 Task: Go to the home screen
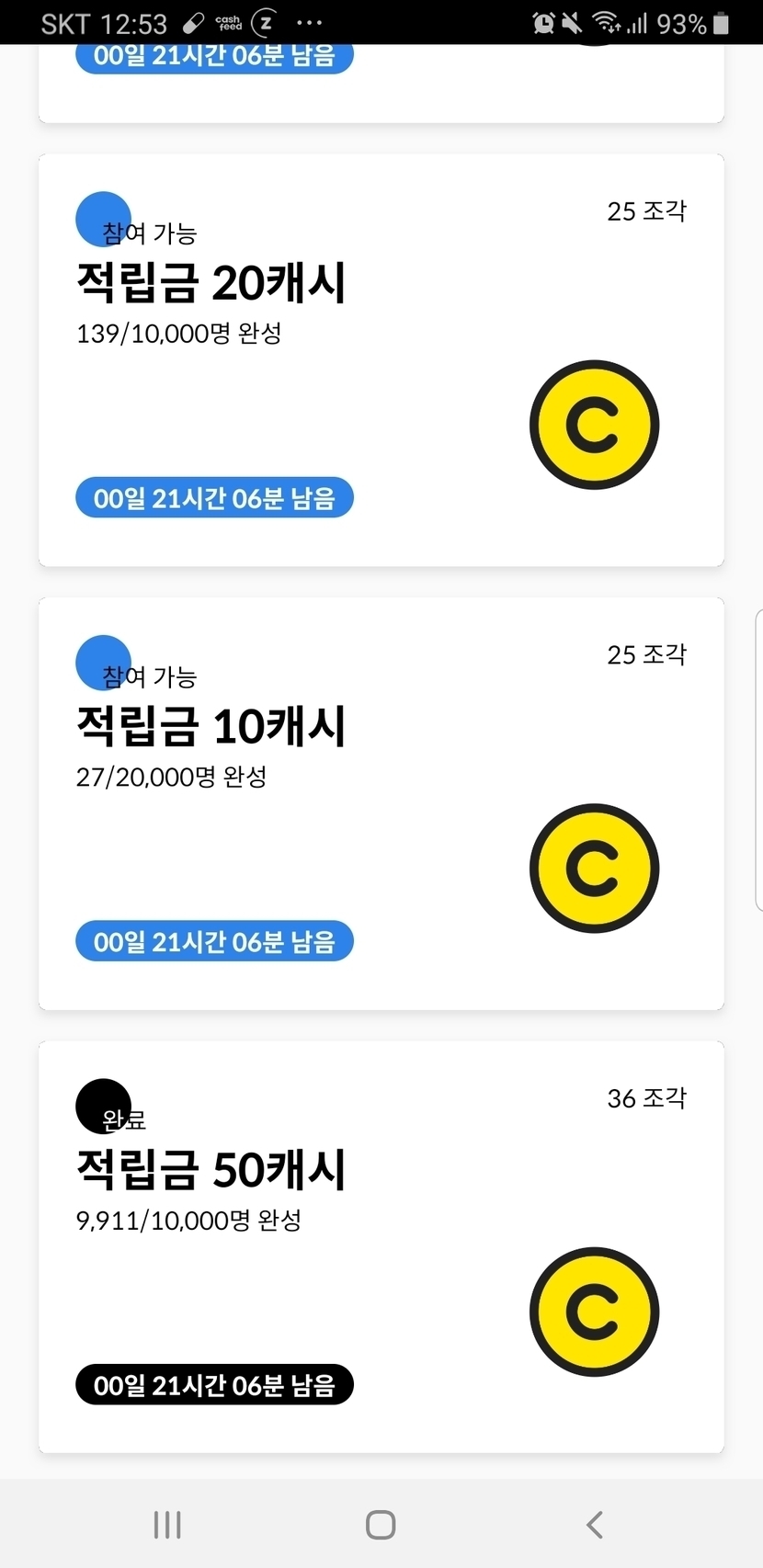click(381, 1524)
